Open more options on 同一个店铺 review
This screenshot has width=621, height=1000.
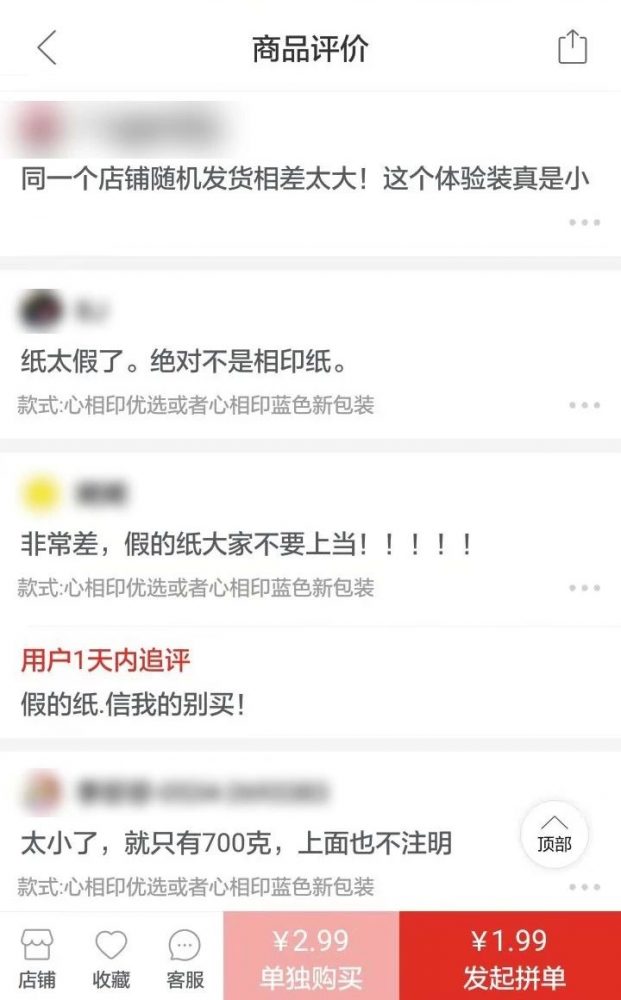click(584, 222)
